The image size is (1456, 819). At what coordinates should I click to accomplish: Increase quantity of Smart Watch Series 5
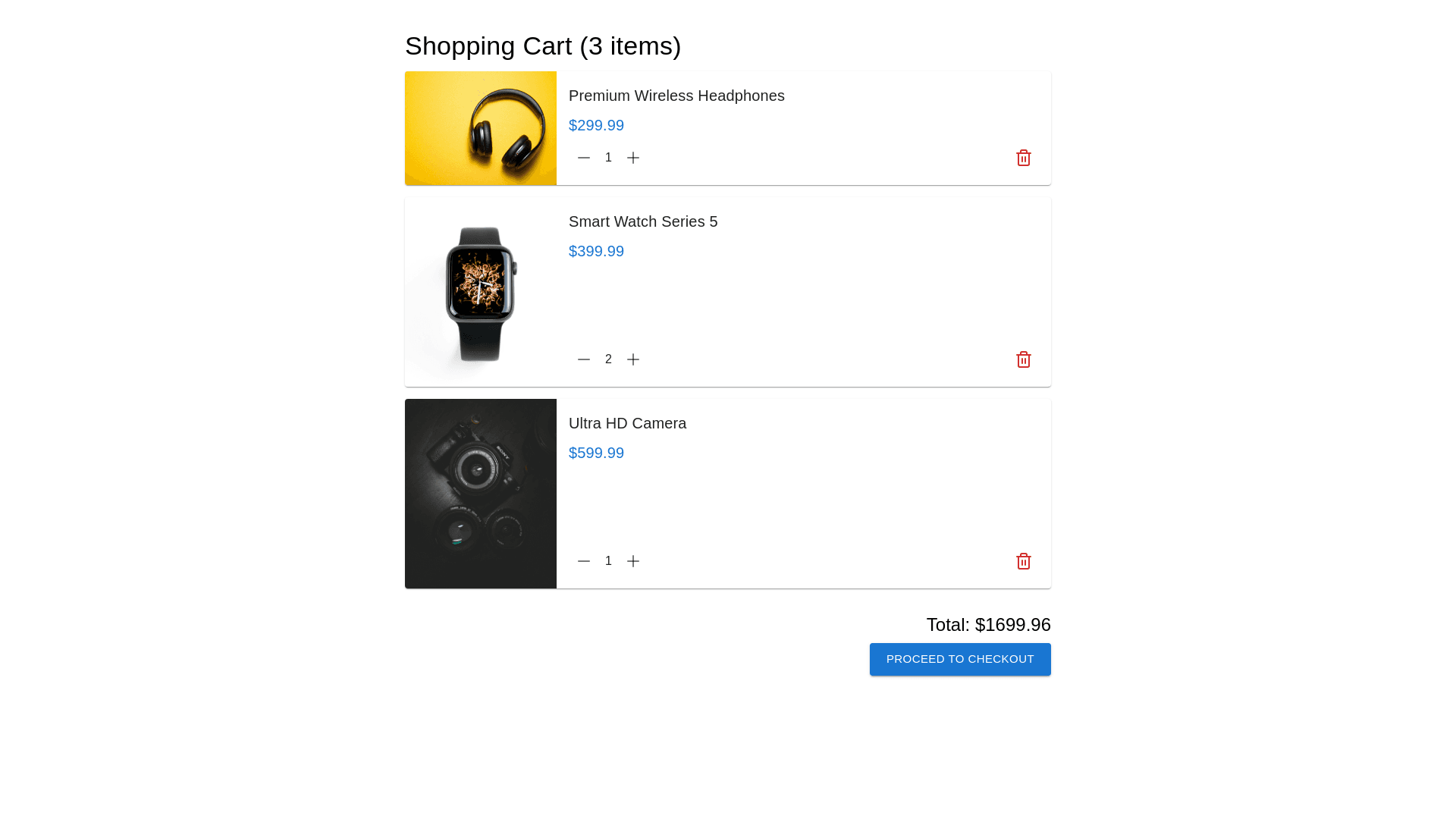(x=633, y=359)
